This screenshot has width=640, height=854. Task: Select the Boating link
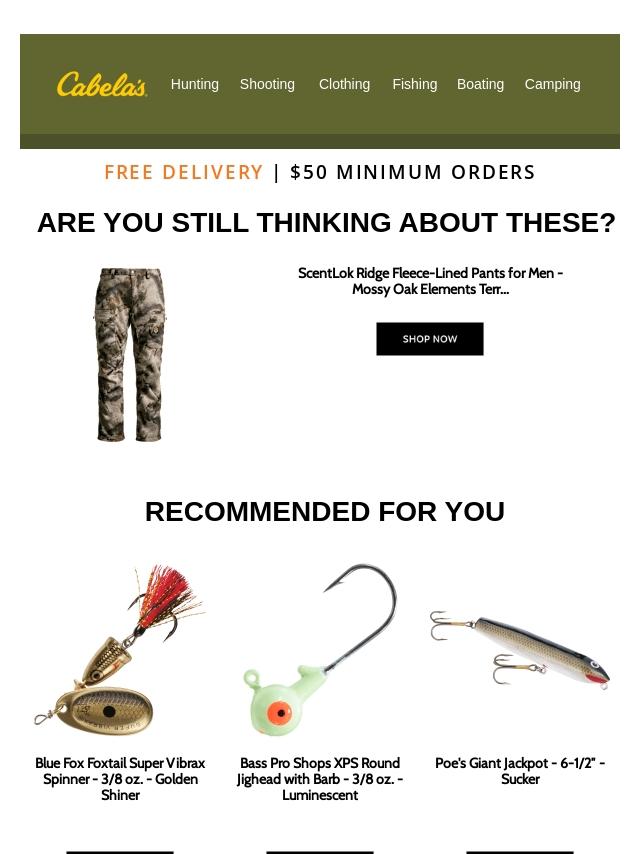tap(480, 84)
